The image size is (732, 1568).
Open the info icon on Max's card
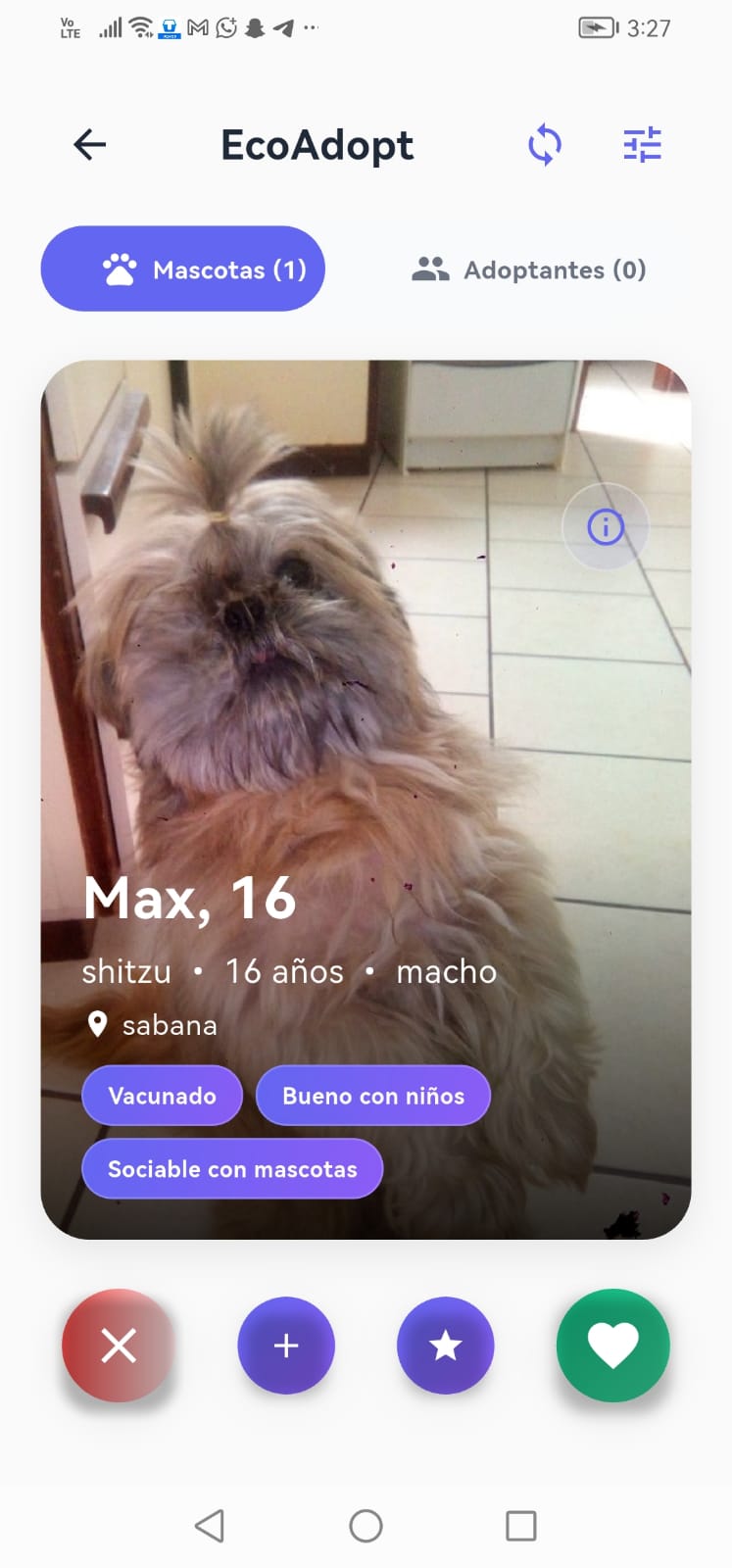[x=606, y=527]
